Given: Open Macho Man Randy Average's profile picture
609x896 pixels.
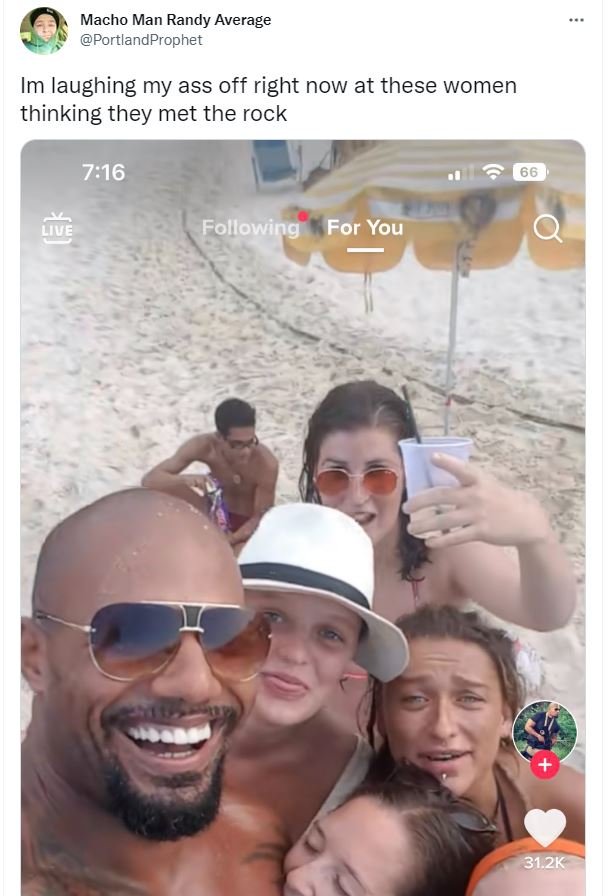Looking at the screenshot, I should [44, 30].
